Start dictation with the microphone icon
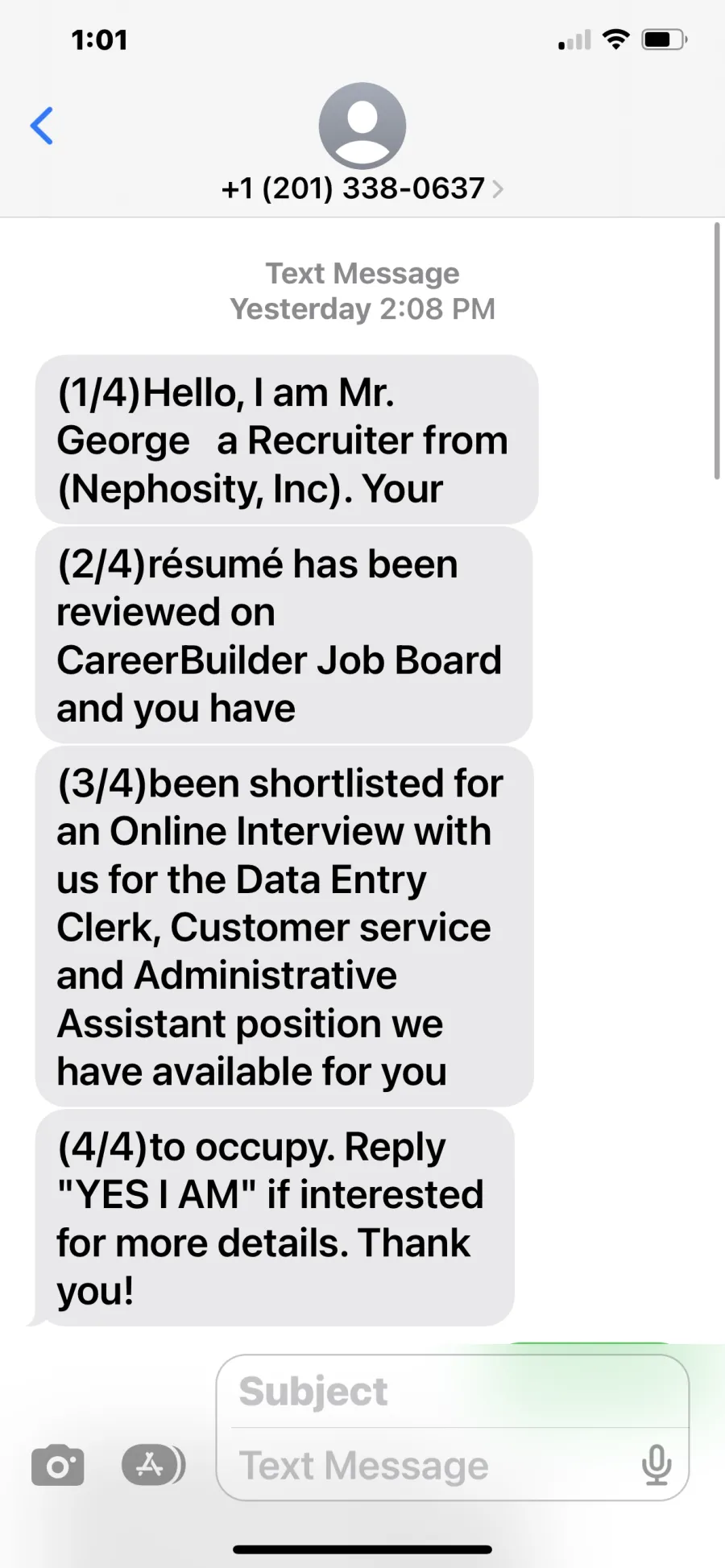Viewport: 725px width, 1568px height. [657, 1465]
